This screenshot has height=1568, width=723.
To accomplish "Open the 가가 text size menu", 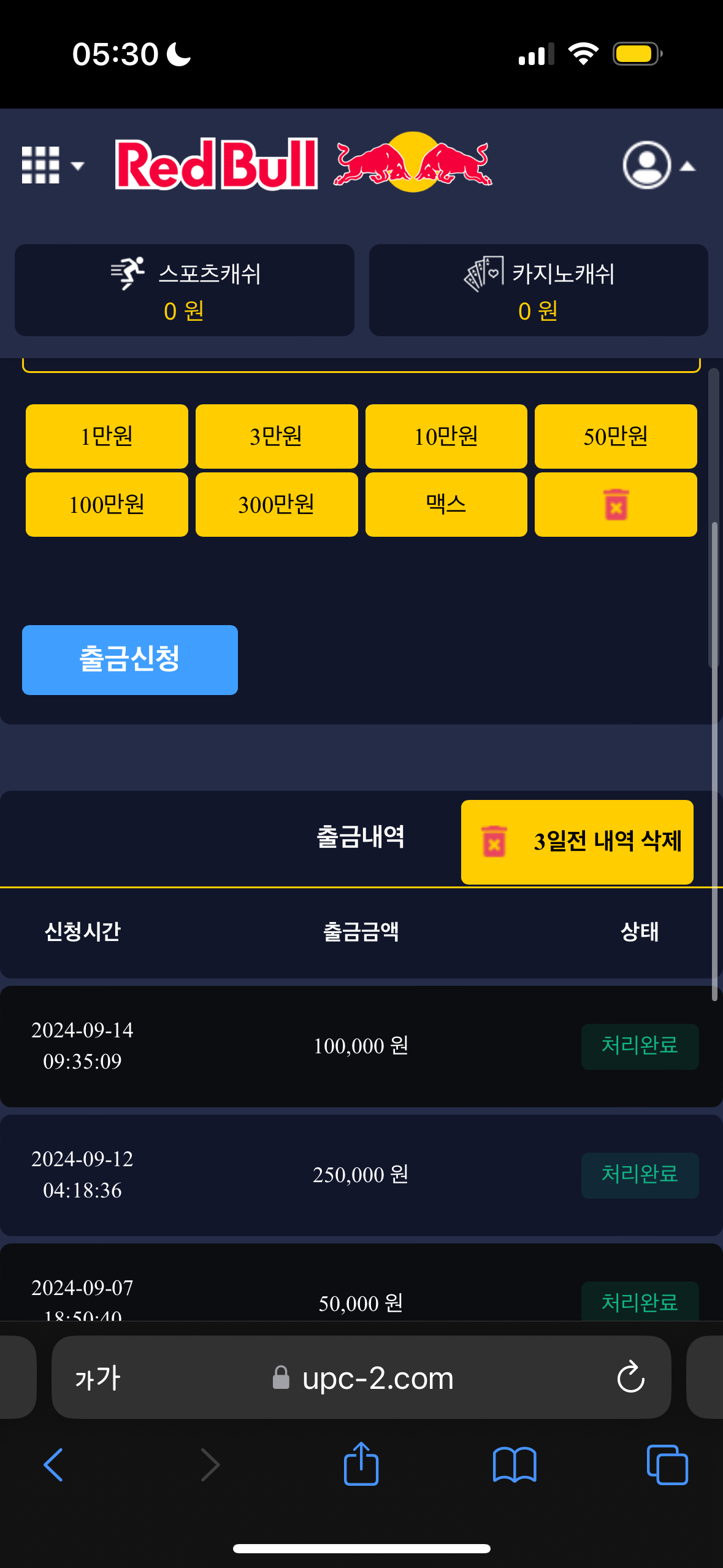I will point(98,1378).
